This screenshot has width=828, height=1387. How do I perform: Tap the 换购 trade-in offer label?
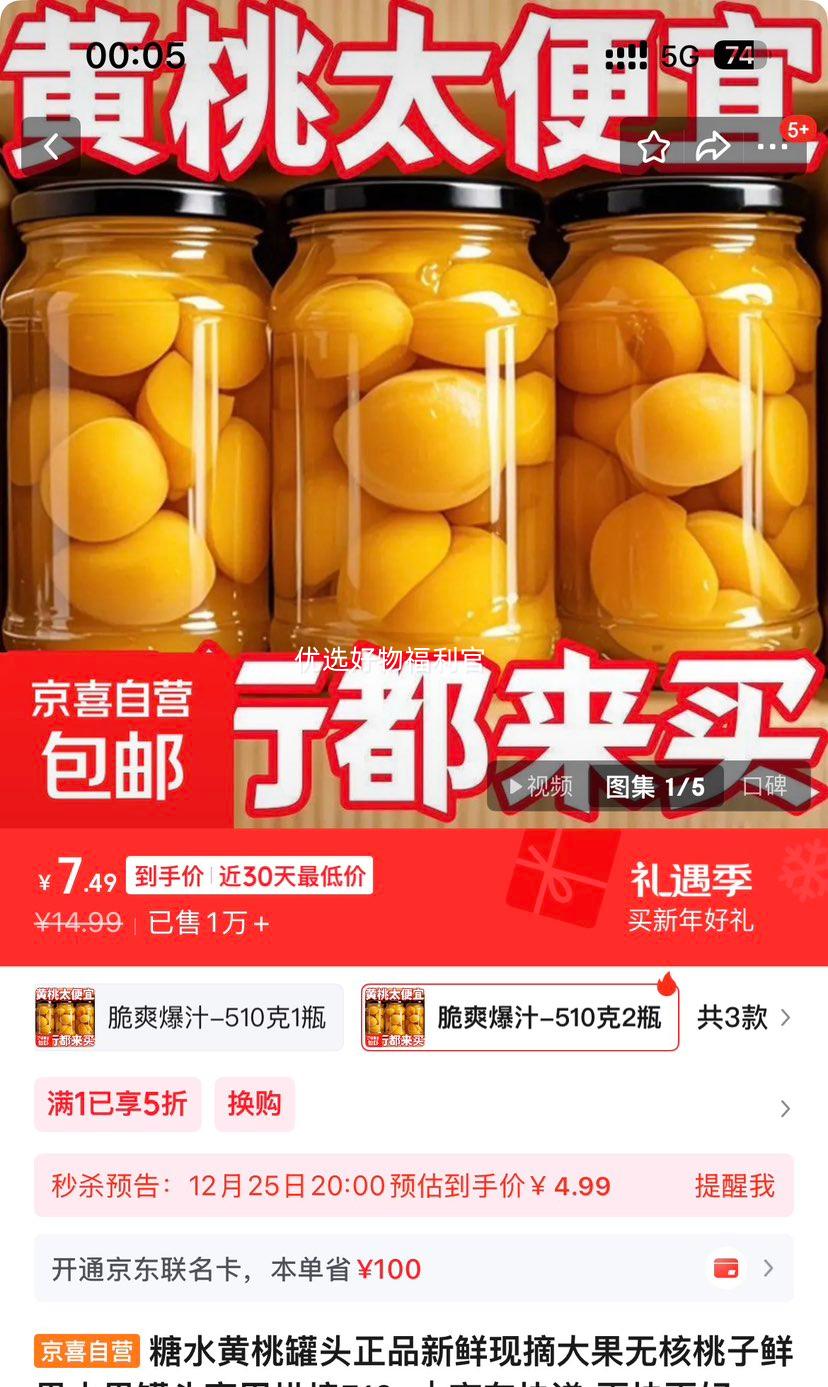[255, 1104]
